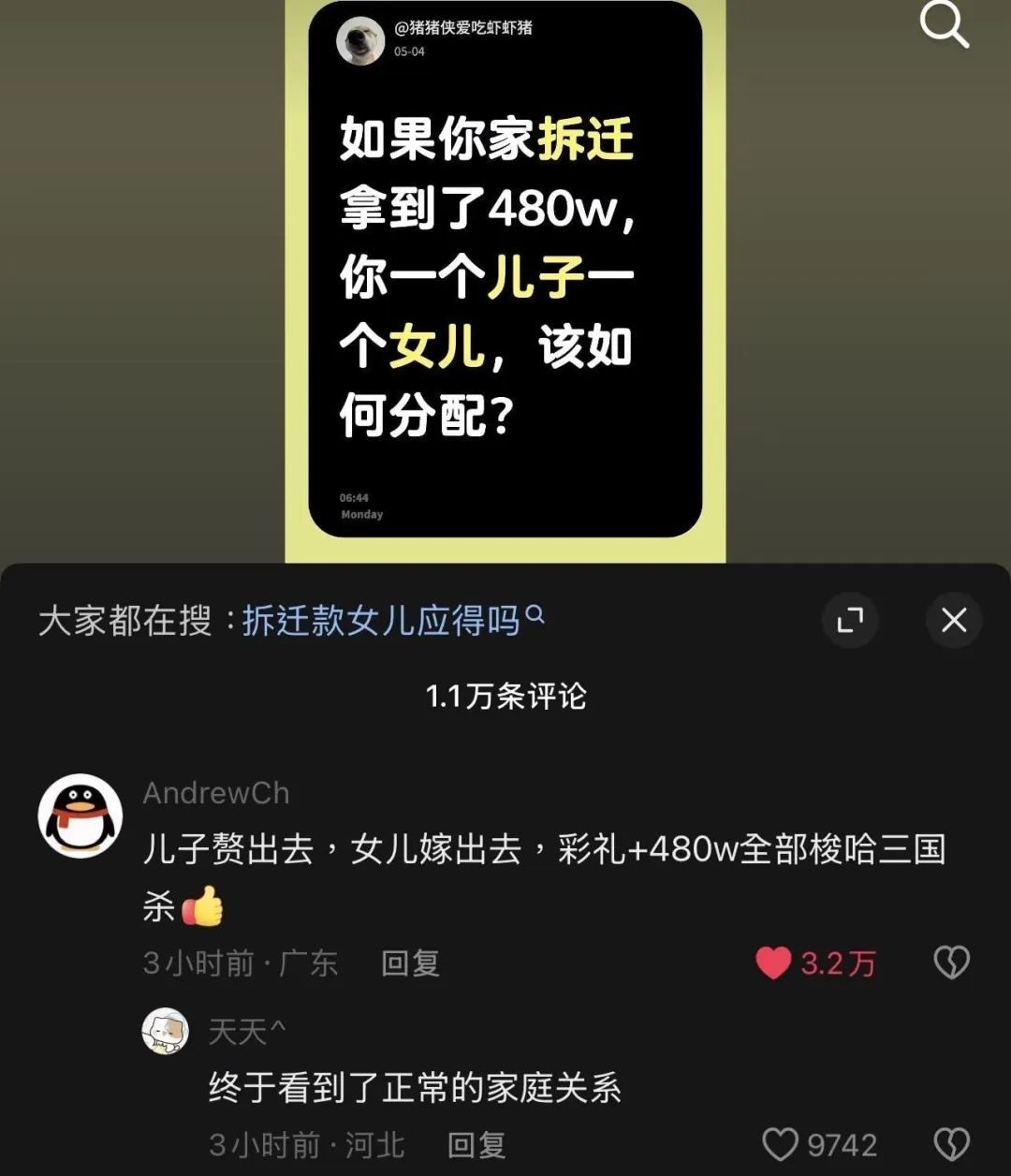Open 天天^'s profile avatar
Viewport: 1011px width, 1176px height.
(166, 1032)
